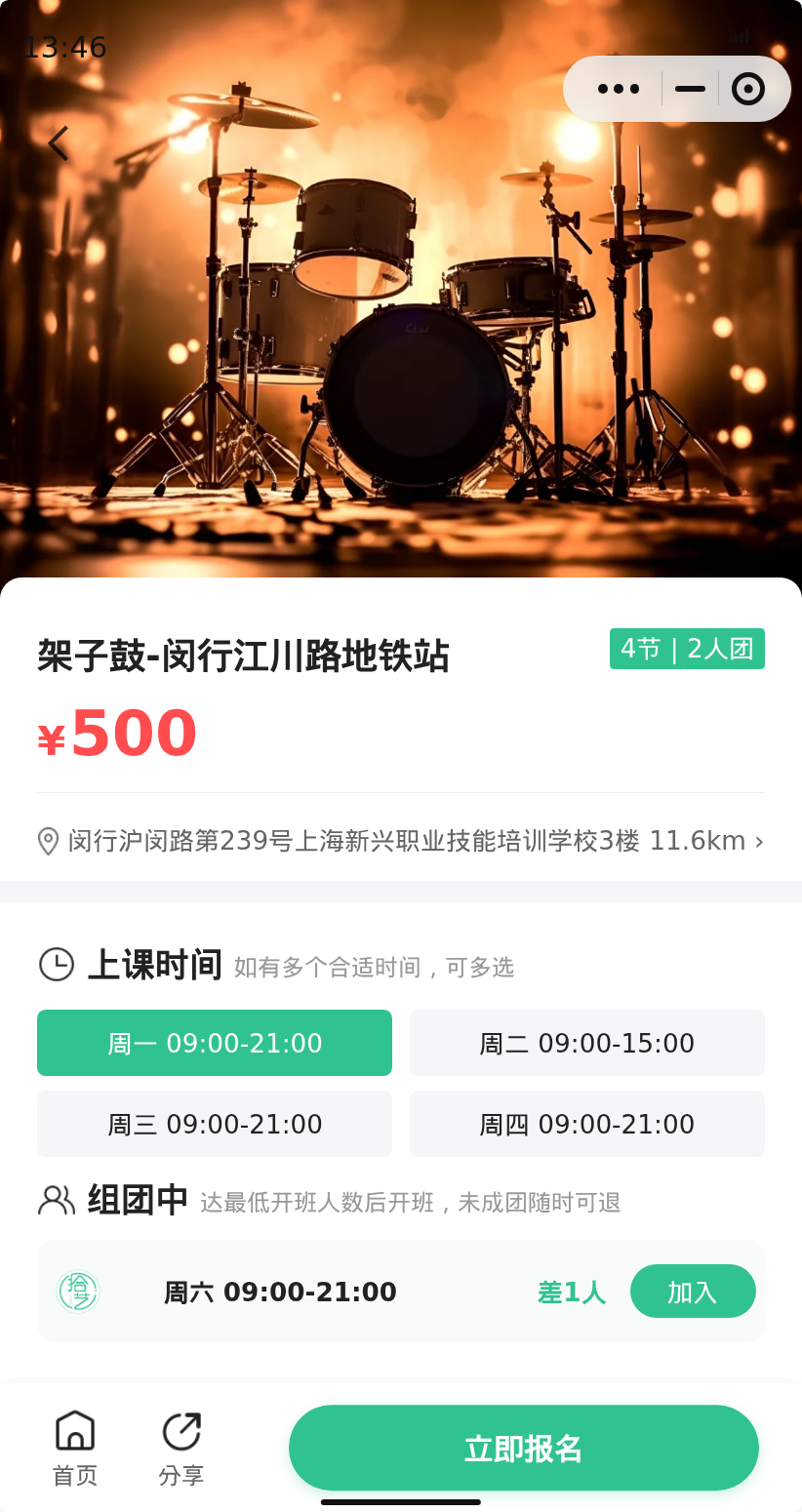The width and height of the screenshot is (802, 1512).
Task: Go back using the arrow icon
Action: pos(59,143)
